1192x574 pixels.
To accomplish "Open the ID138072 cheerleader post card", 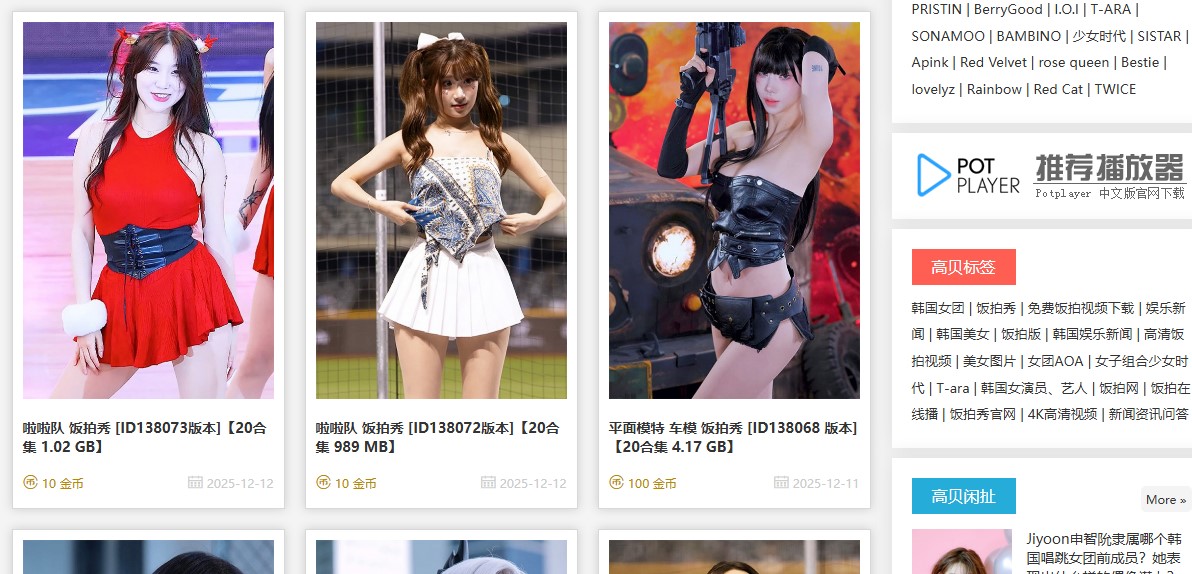I will click(x=441, y=437).
